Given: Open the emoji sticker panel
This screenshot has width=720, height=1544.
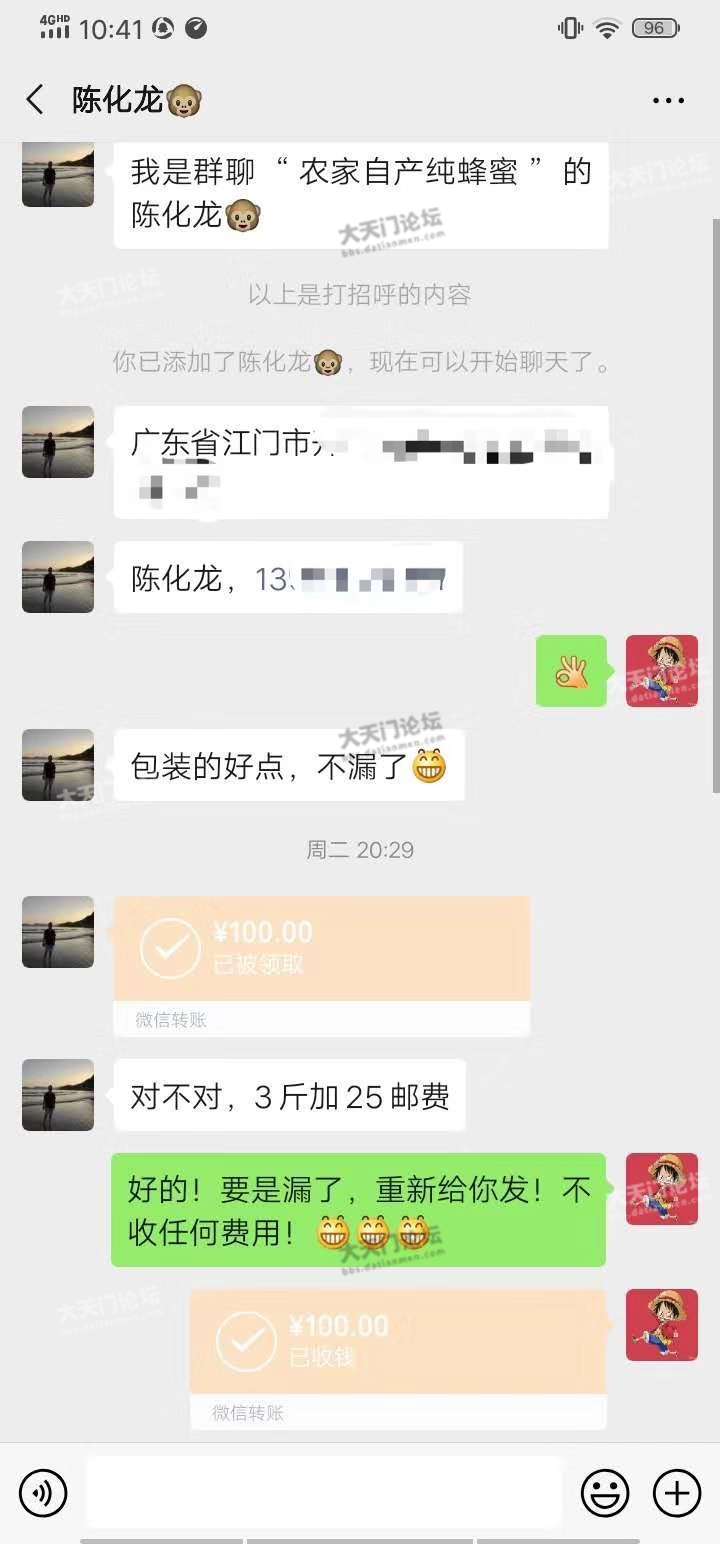Looking at the screenshot, I should point(605,1494).
